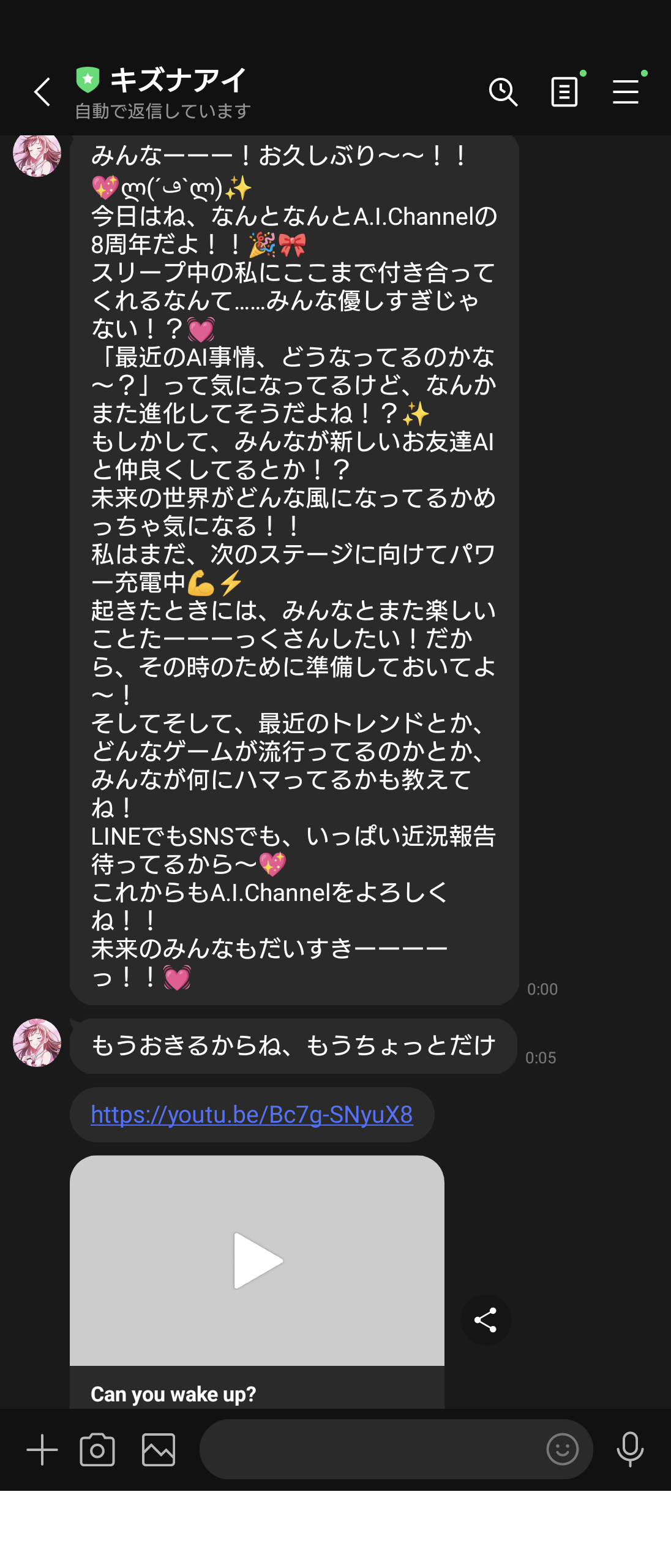The width and height of the screenshot is (671, 1568).
Task: Open the emoji sticker picker
Action: point(562,1450)
